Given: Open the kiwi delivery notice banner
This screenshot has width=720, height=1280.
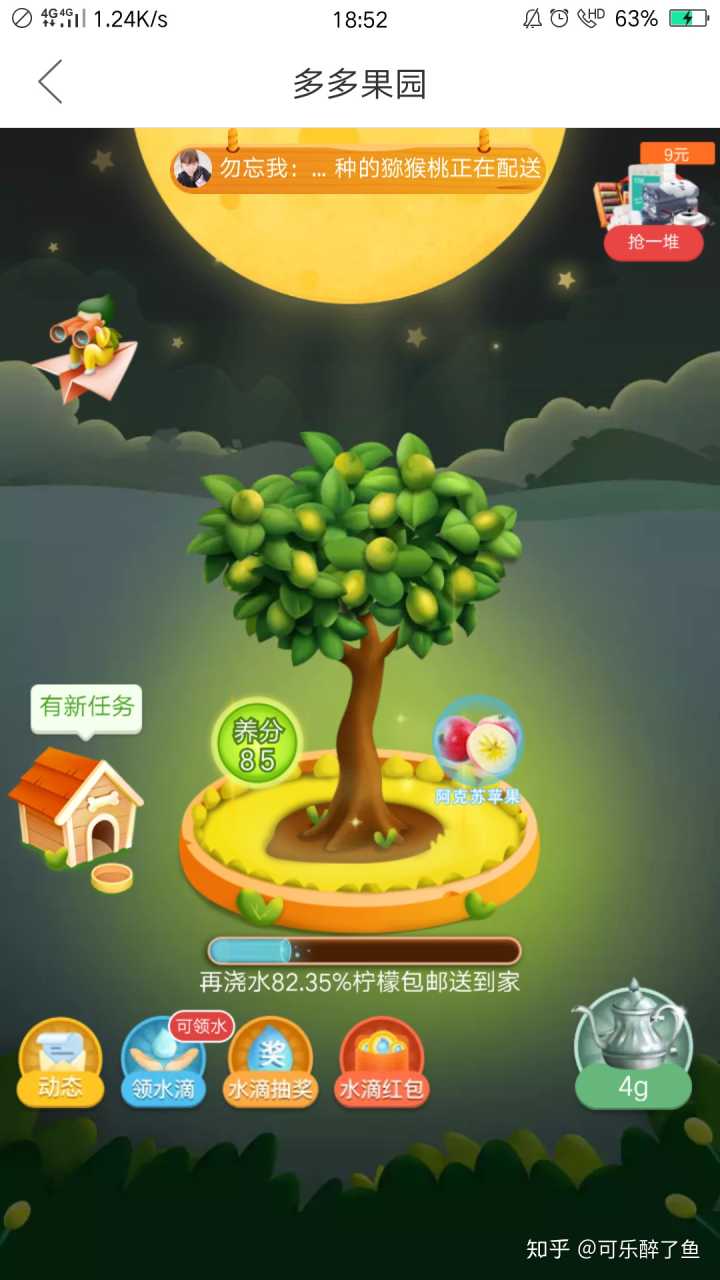Looking at the screenshot, I should (x=359, y=169).
